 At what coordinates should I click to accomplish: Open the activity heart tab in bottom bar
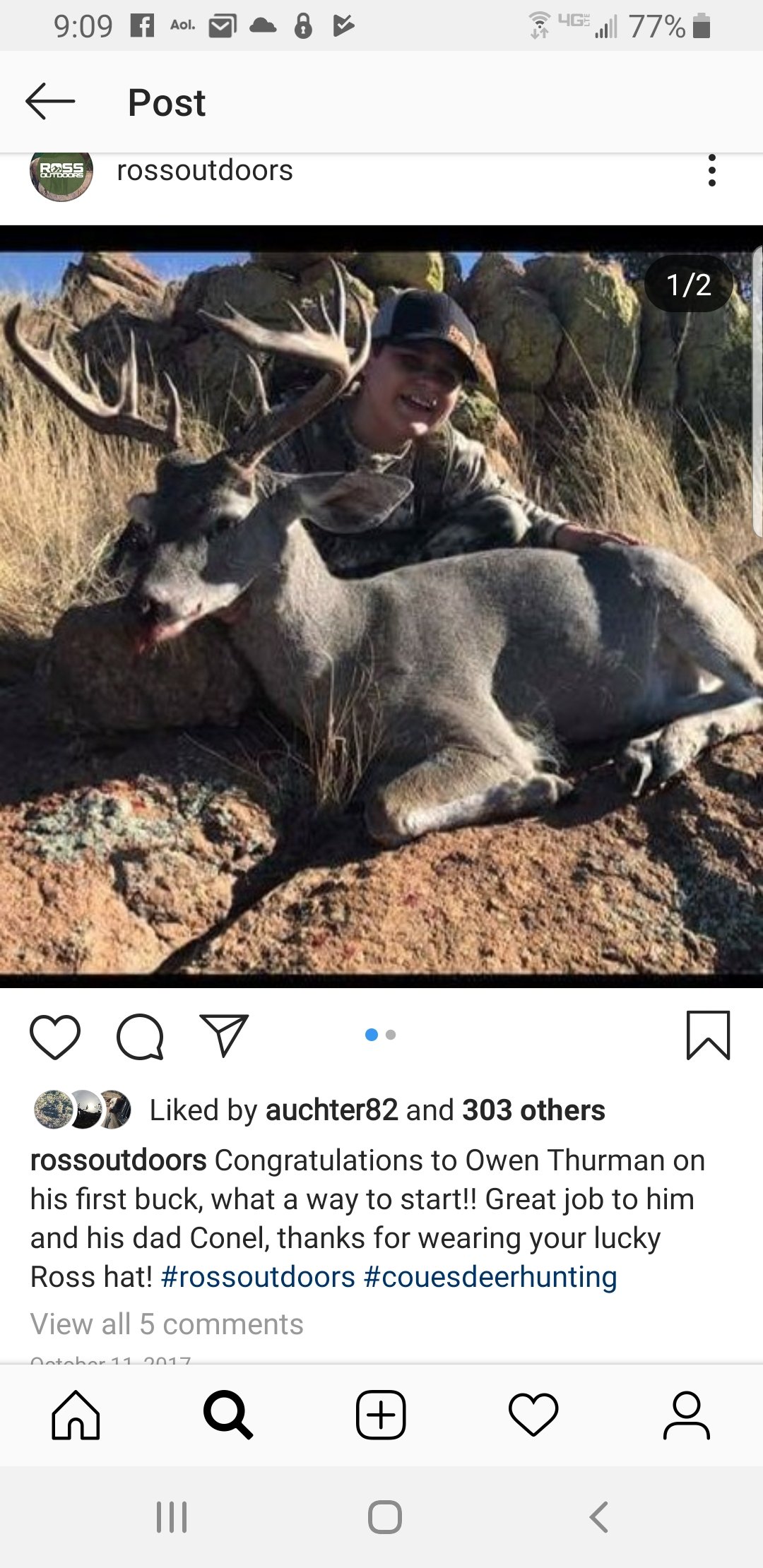[533, 1415]
